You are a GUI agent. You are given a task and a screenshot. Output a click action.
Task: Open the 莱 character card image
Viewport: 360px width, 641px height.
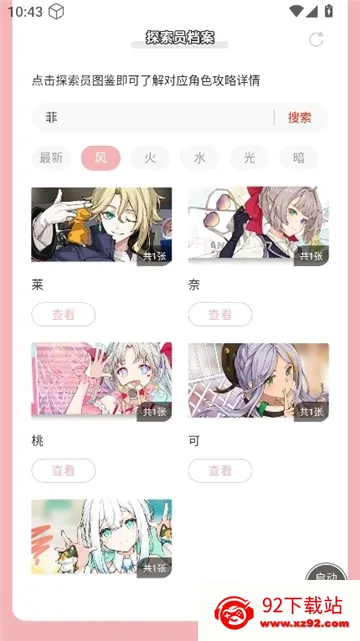102,225
